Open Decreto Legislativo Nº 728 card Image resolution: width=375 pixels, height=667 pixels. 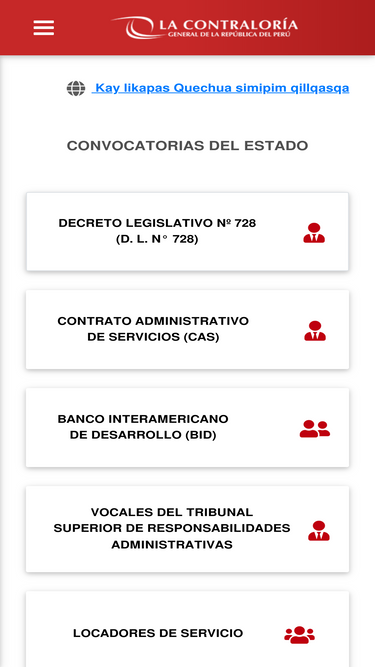[x=188, y=231]
